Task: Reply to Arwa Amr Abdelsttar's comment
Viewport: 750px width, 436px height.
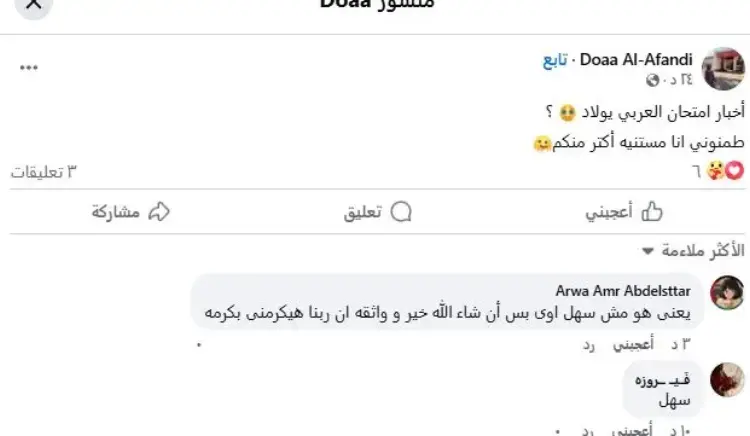Action: click(x=590, y=345)
